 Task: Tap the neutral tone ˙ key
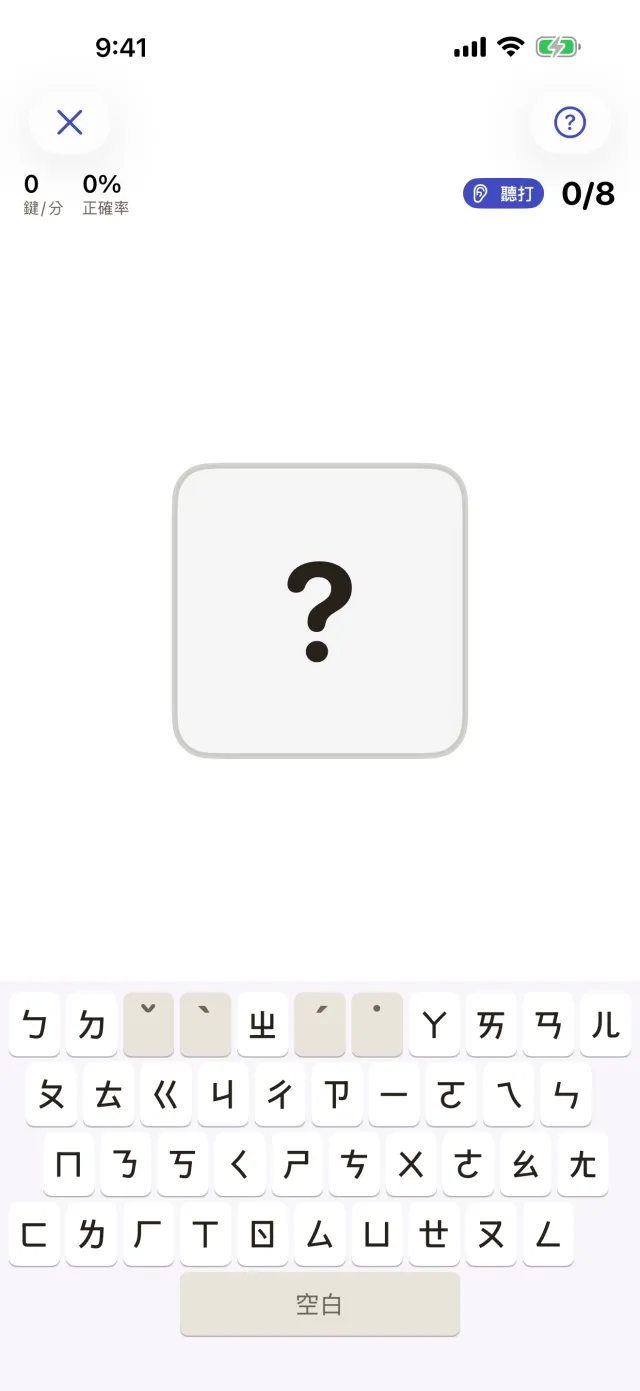[377, 1025]
